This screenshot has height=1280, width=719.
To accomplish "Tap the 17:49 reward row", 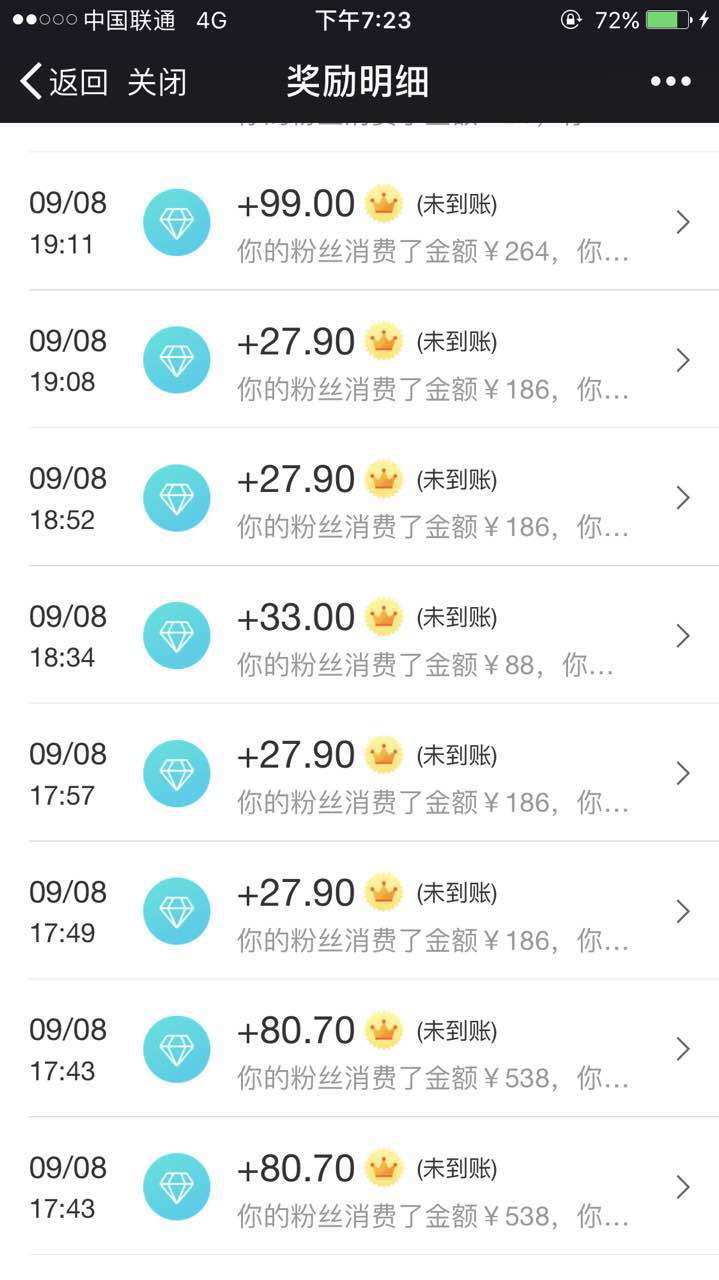I will pos(360,912).
